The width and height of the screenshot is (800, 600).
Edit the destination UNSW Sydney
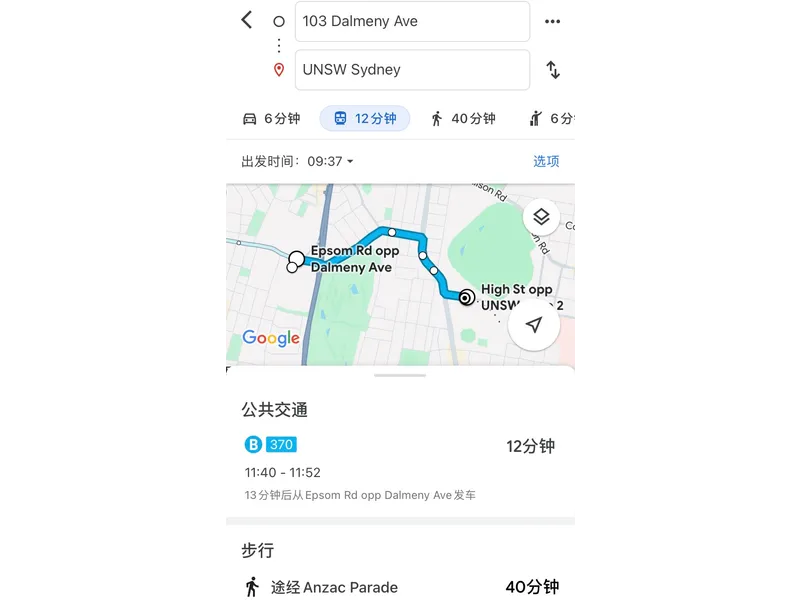pos(412,70)
